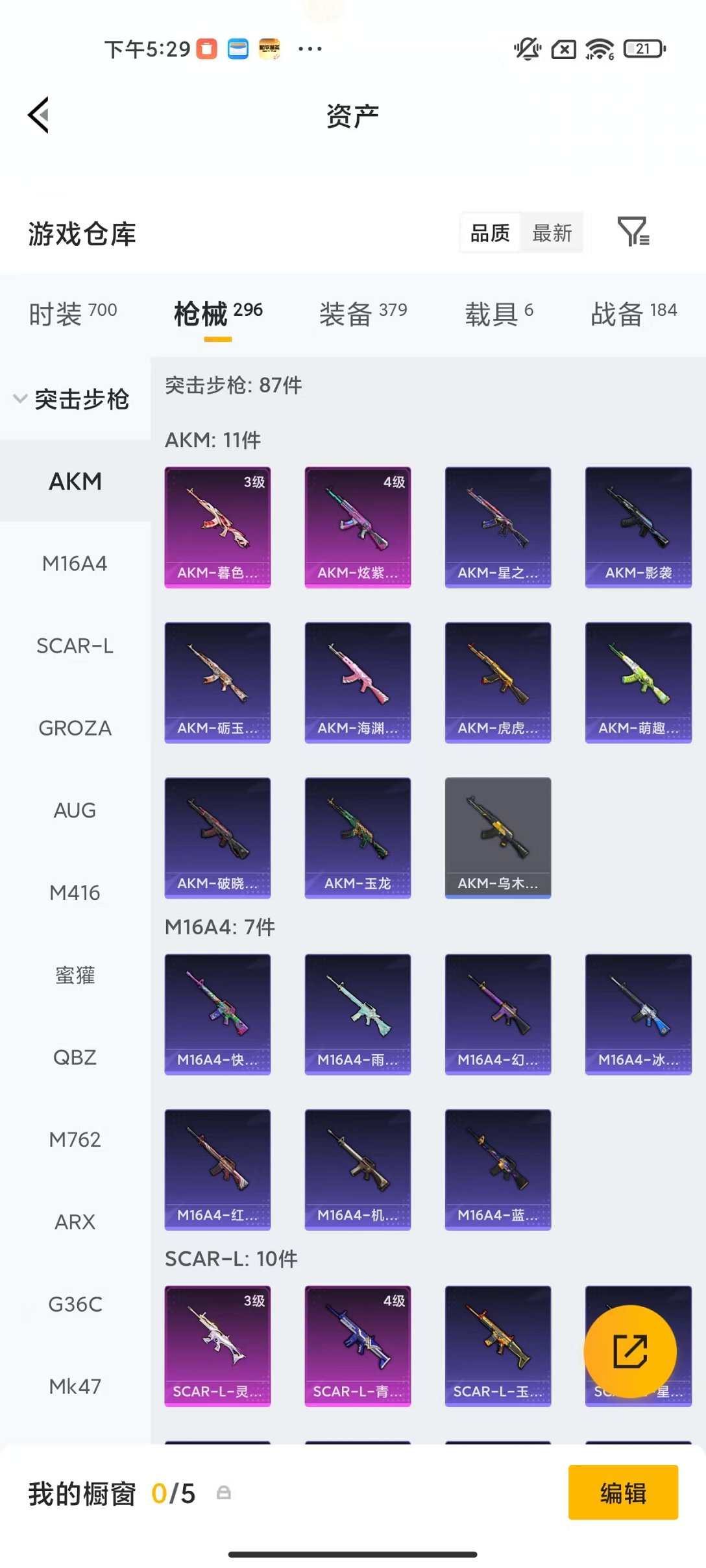Switch to the 载具 tab
The image size is (706, 1568).
click(498, 314)
